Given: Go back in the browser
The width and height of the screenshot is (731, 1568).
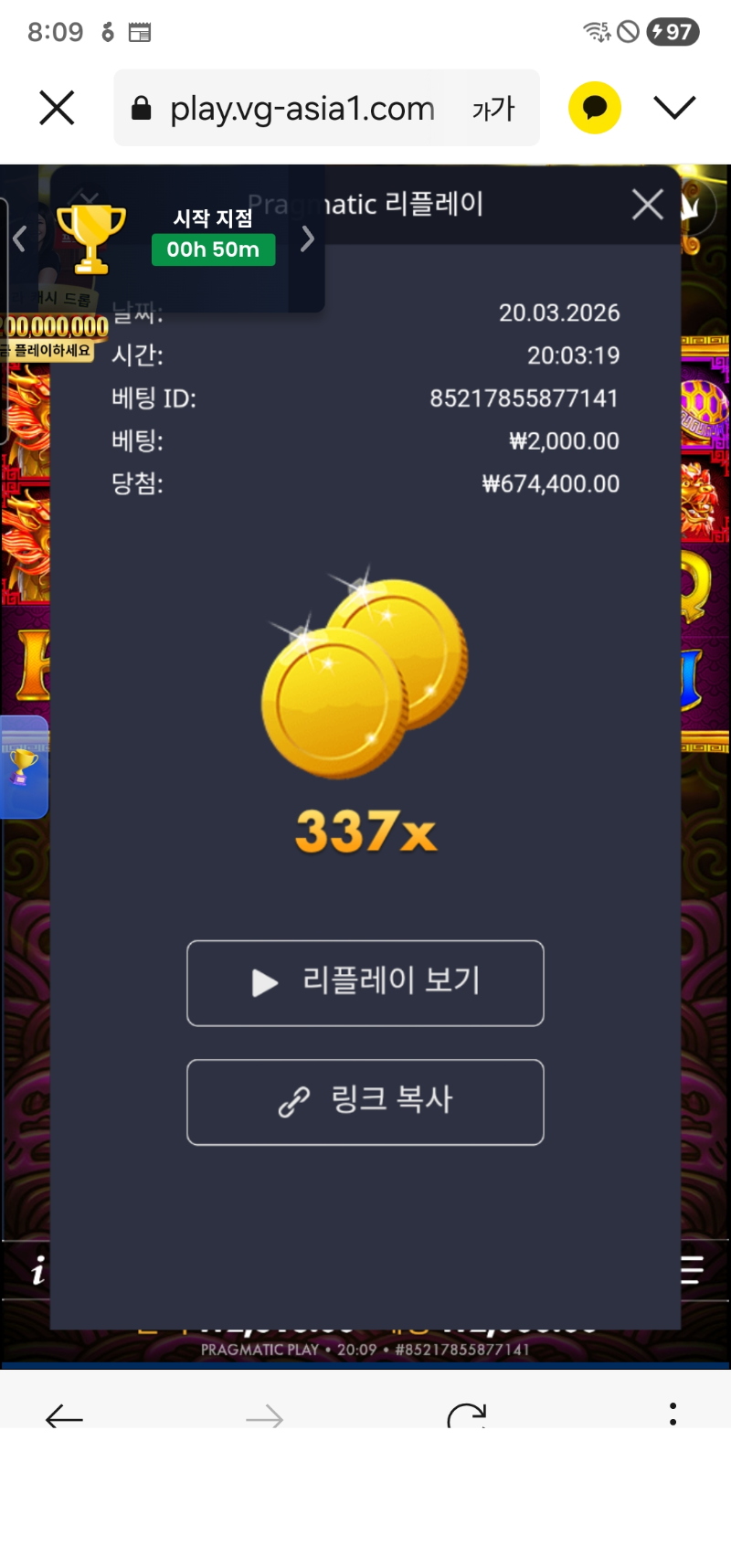Looking at the screenshot, I should [64, 1417].
